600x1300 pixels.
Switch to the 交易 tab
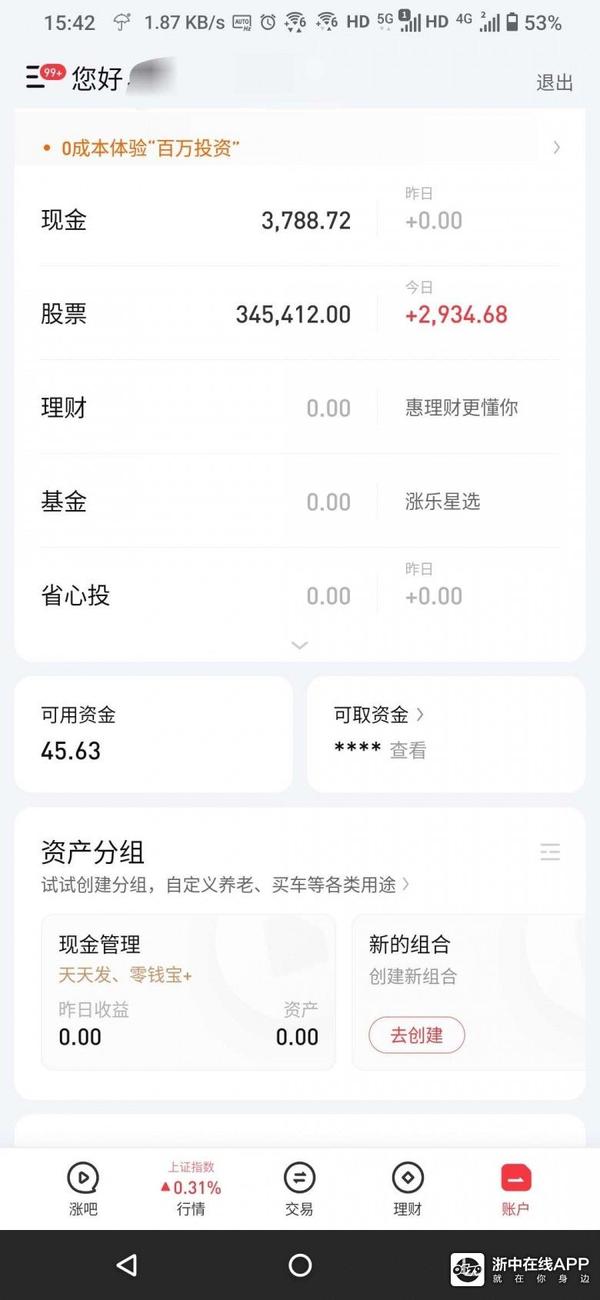(x=299, y=1188)
